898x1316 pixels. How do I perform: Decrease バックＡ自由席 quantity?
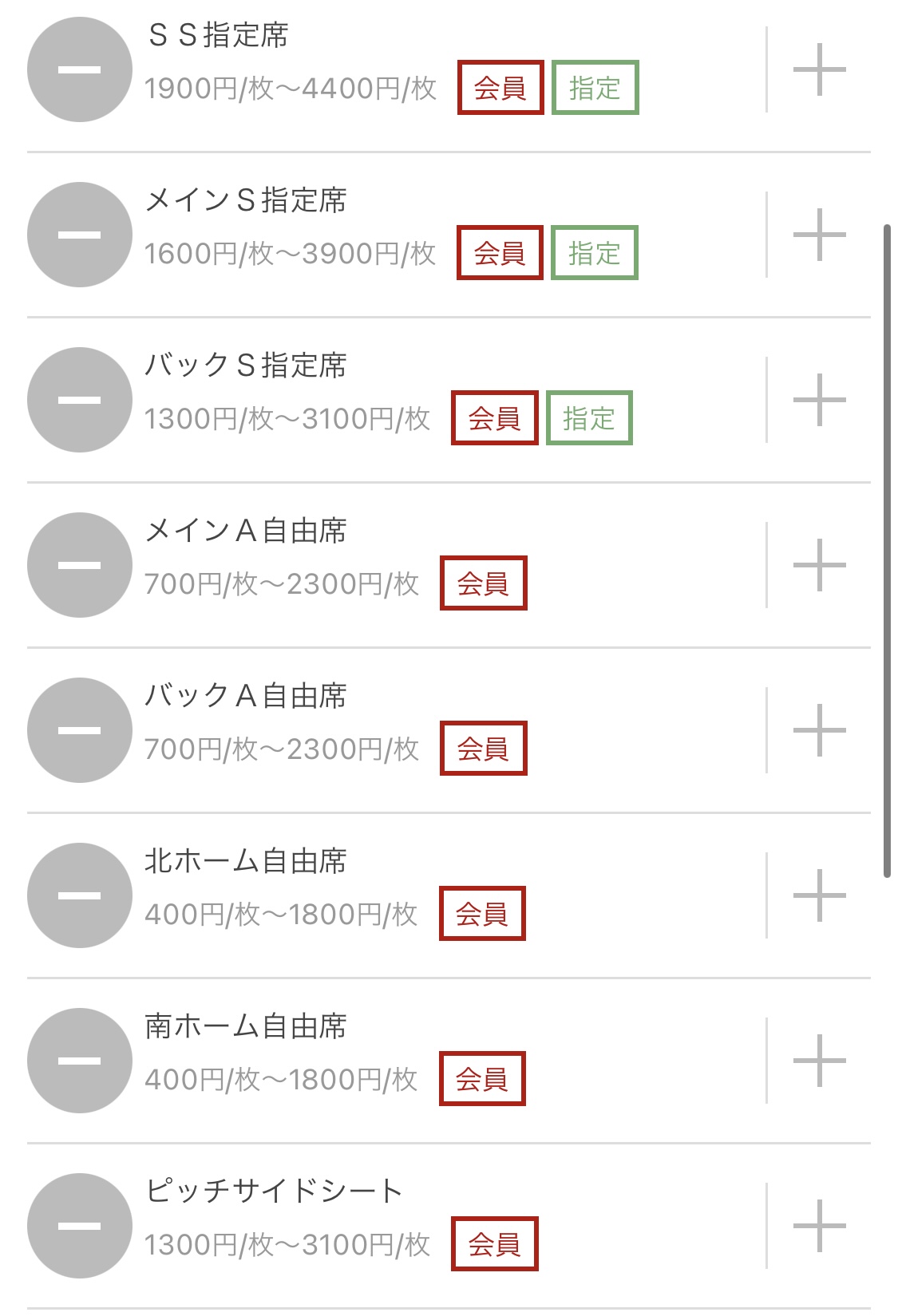point(80,730)
